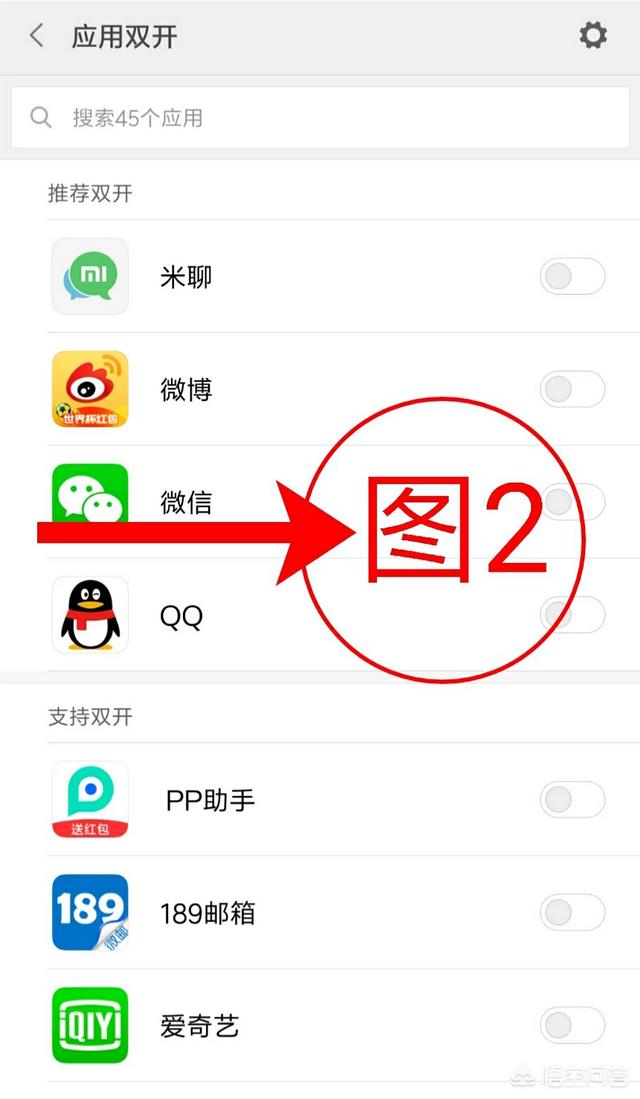Enable dual app for 米聊
Image resolution: width=640 pixels, height=1099 pixels.
click(x=572, y=276)
